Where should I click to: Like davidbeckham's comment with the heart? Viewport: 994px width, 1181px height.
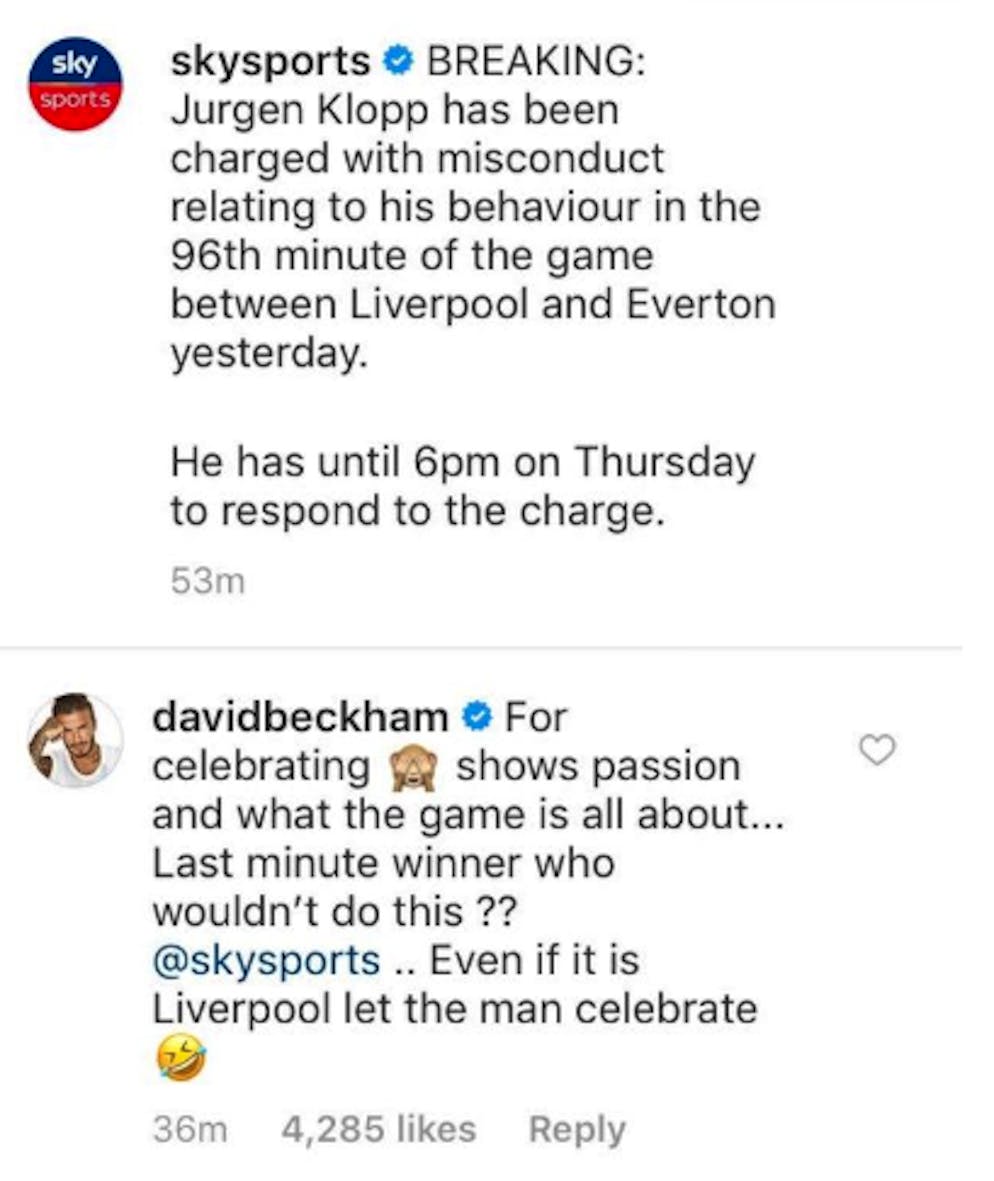[878, 749]
